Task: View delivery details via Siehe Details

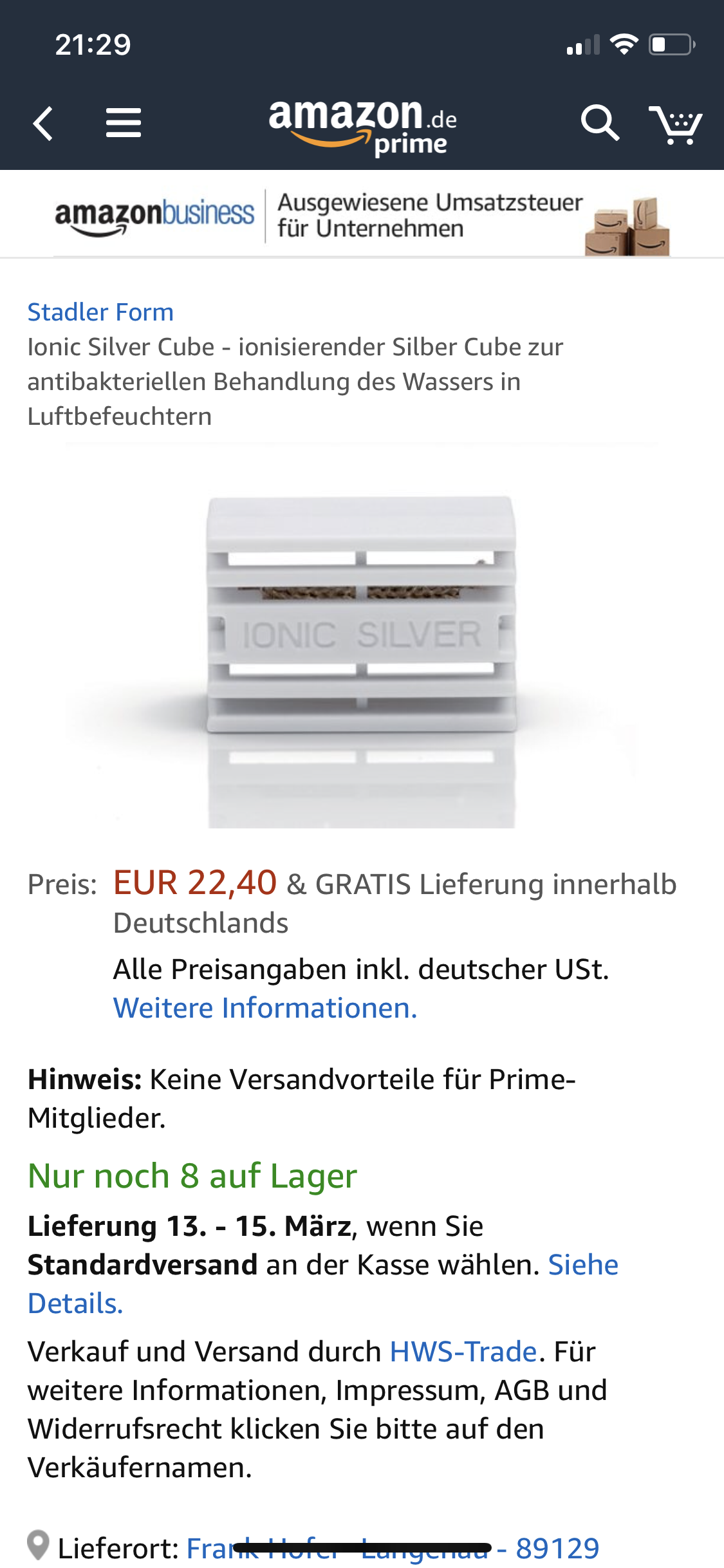Action: 582,1265
